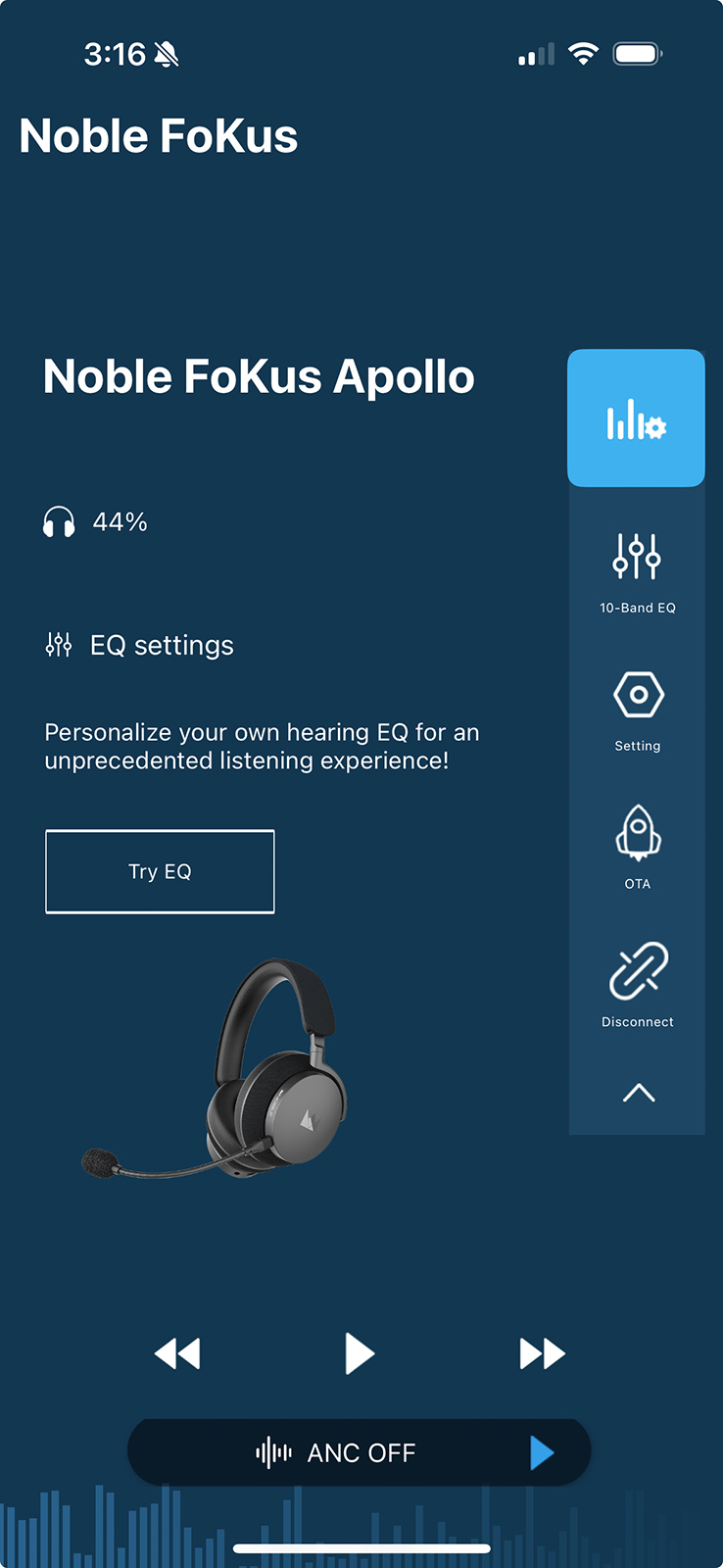Open the Setting menu item
723x1568 pixels.
click(637, 711)
